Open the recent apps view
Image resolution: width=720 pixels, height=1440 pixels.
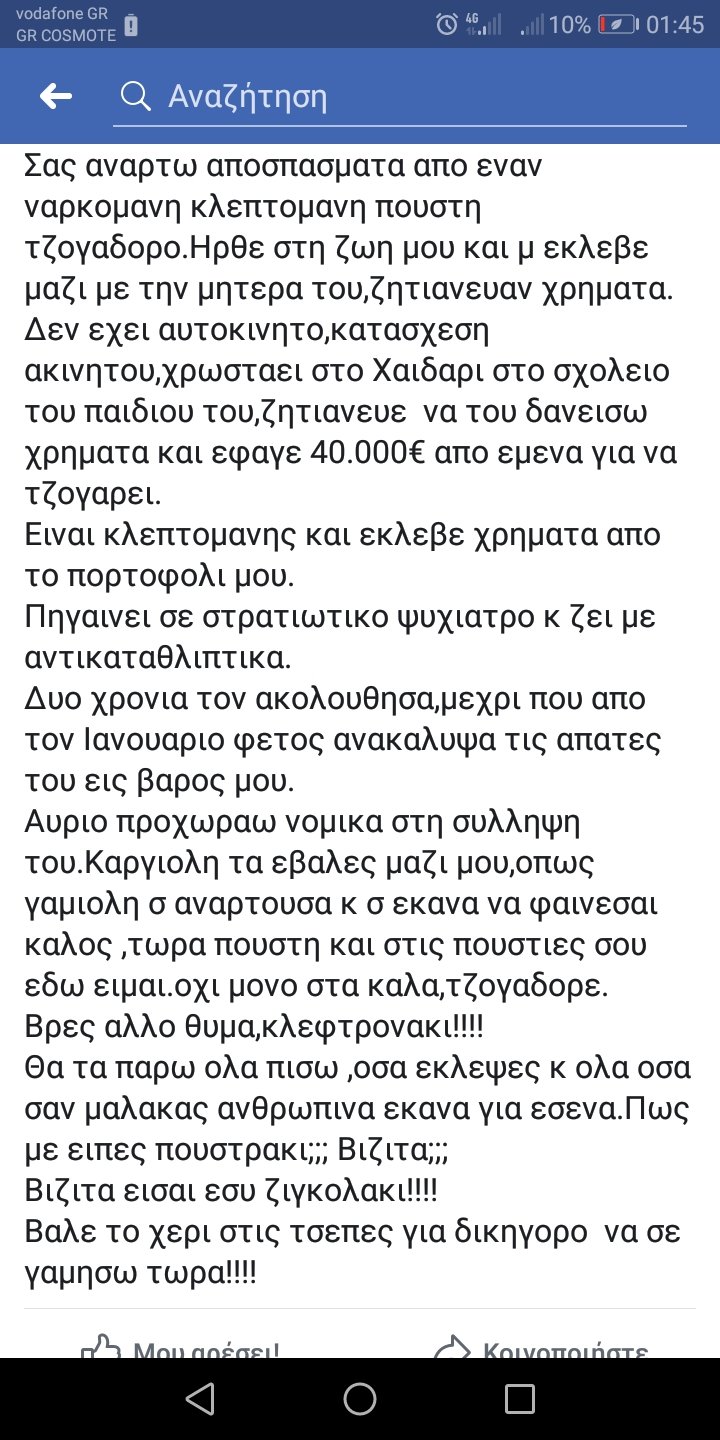click(519, 1399)
